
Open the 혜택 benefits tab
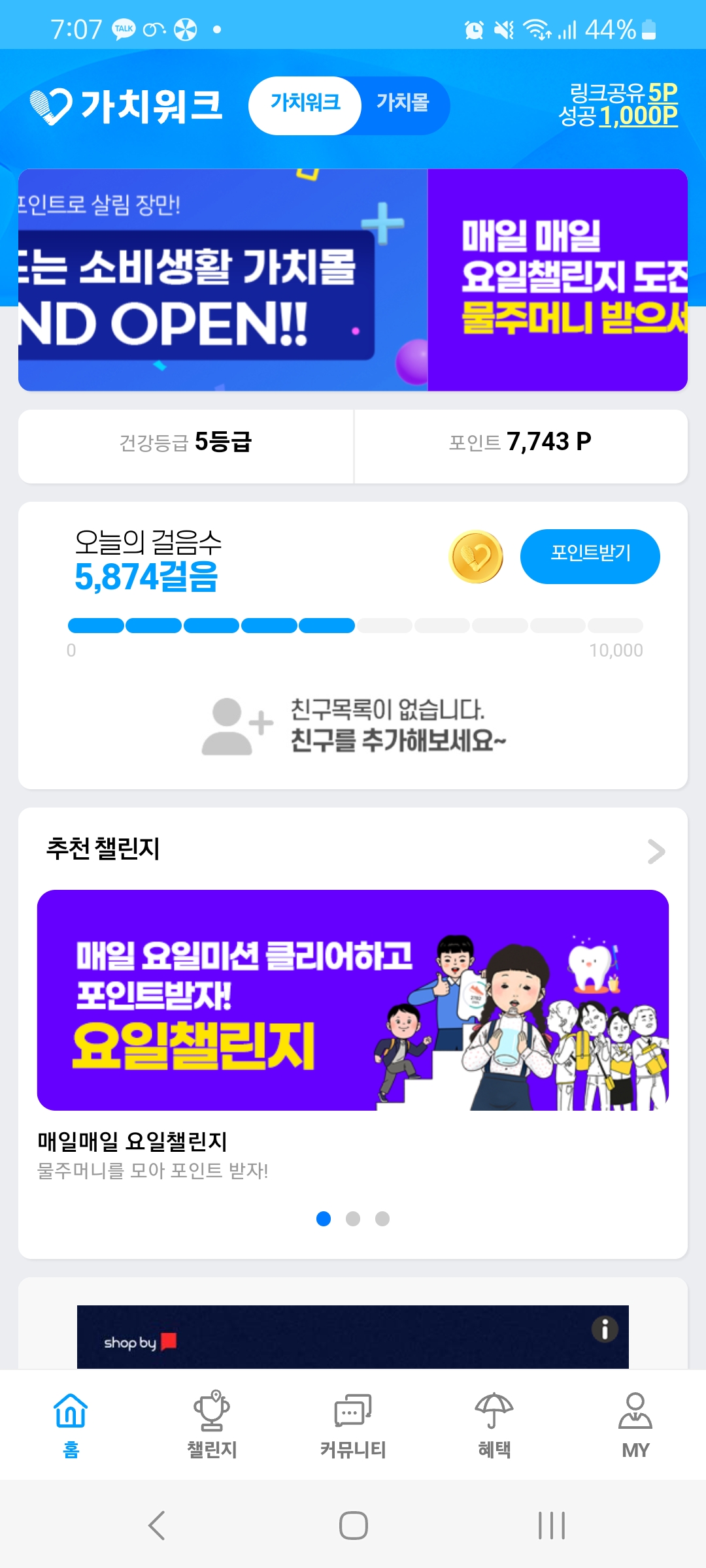coord(494,1424)
